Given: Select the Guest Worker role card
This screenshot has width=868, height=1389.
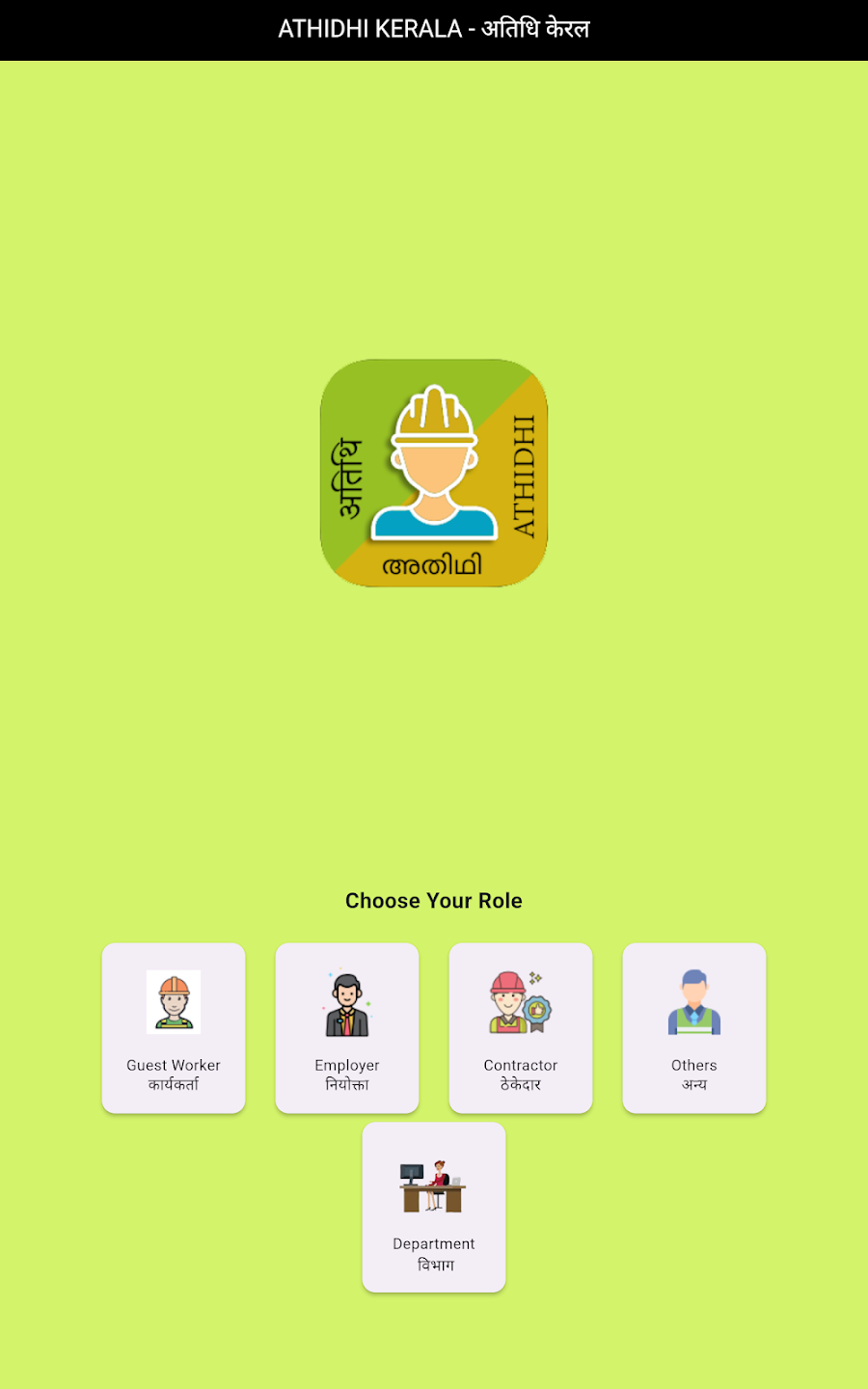Looking at the screenshot, I should (x=174, y=1027).
